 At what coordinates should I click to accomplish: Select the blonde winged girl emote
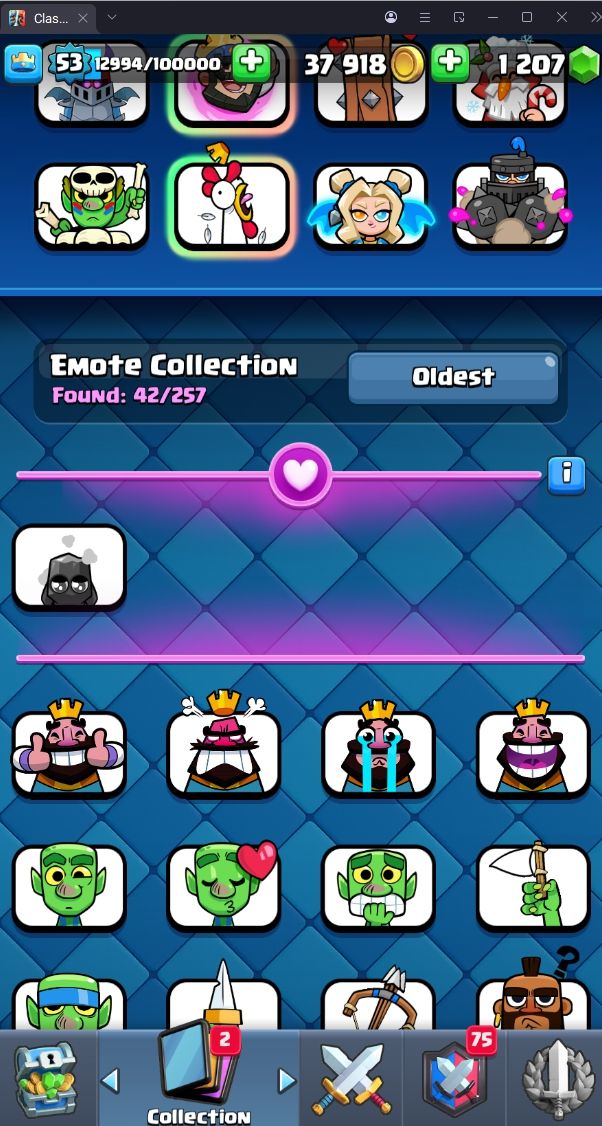pos(371,205)
